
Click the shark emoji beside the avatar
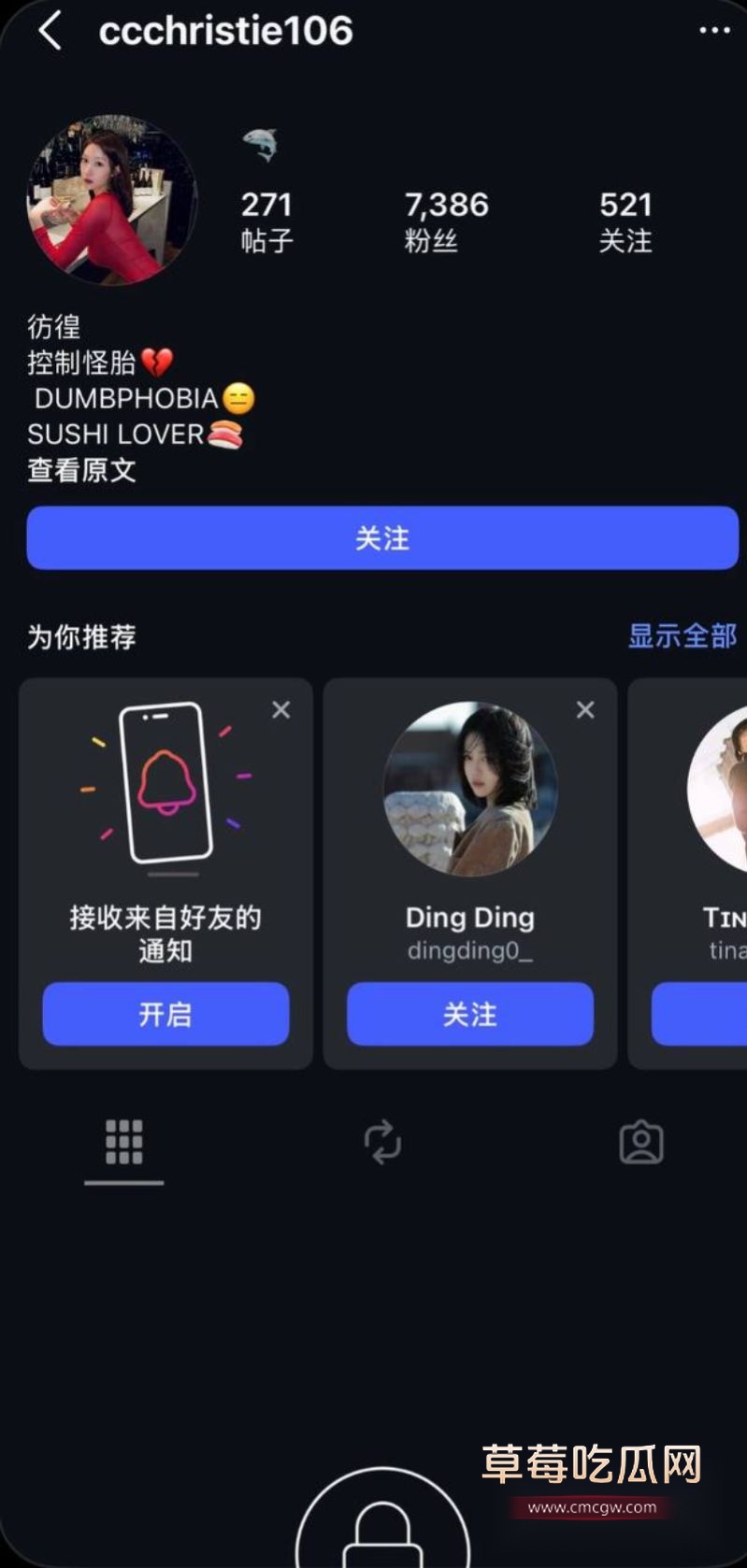pos(265,142)
